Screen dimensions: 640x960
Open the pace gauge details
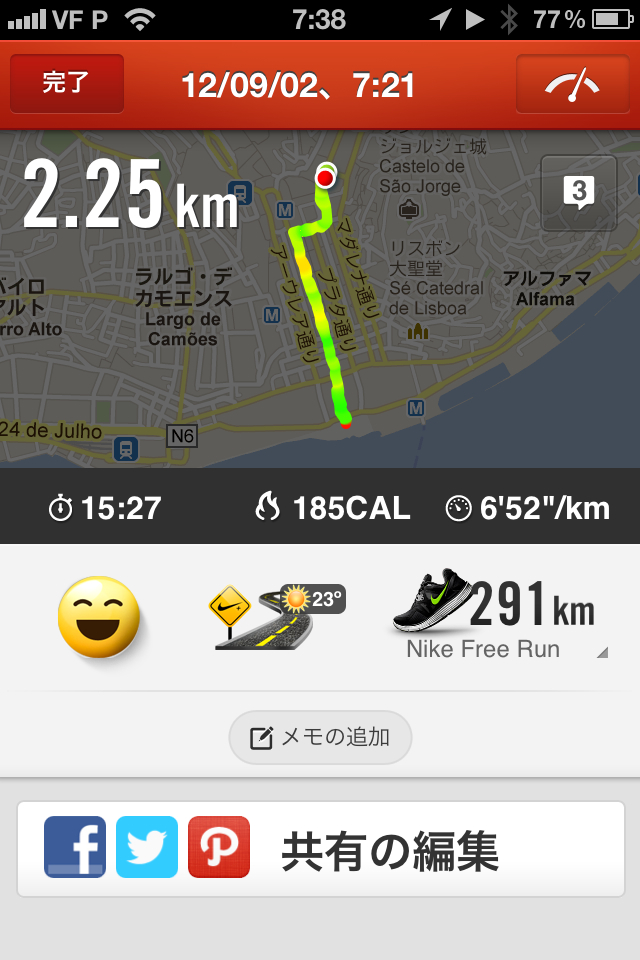pyautogui.click(x=571, y=84)
